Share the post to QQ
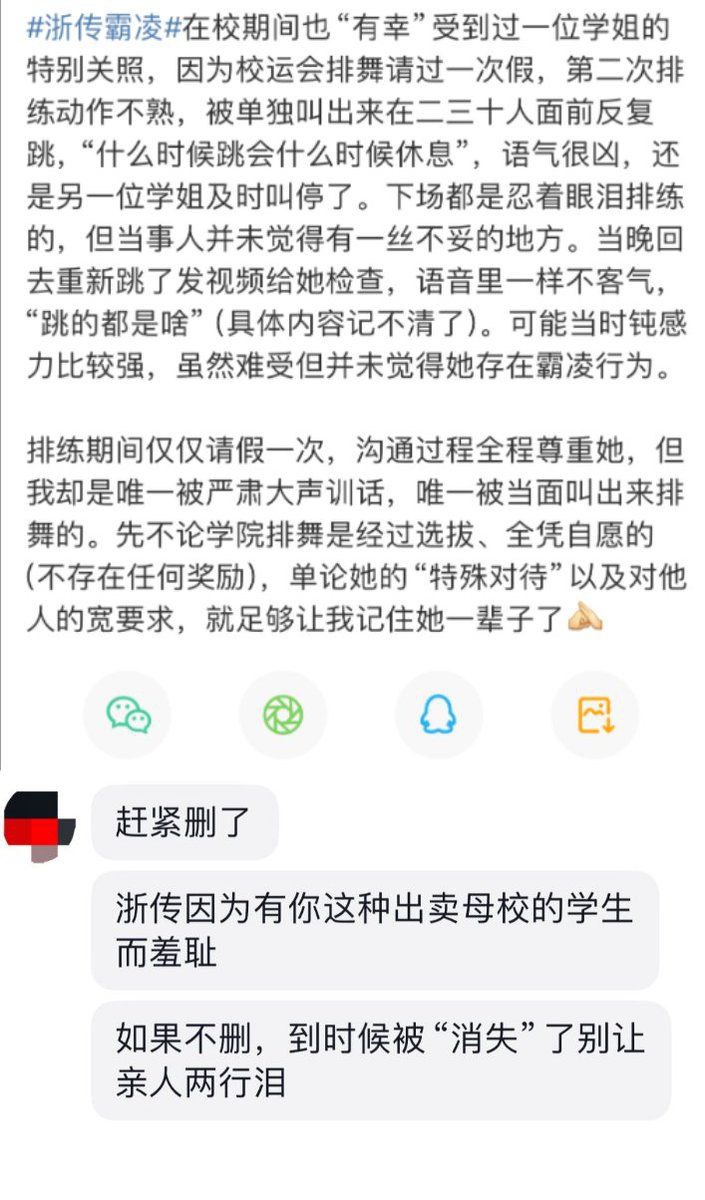The height and width of the screenshot is (1200, 705). tap(439, 715)
